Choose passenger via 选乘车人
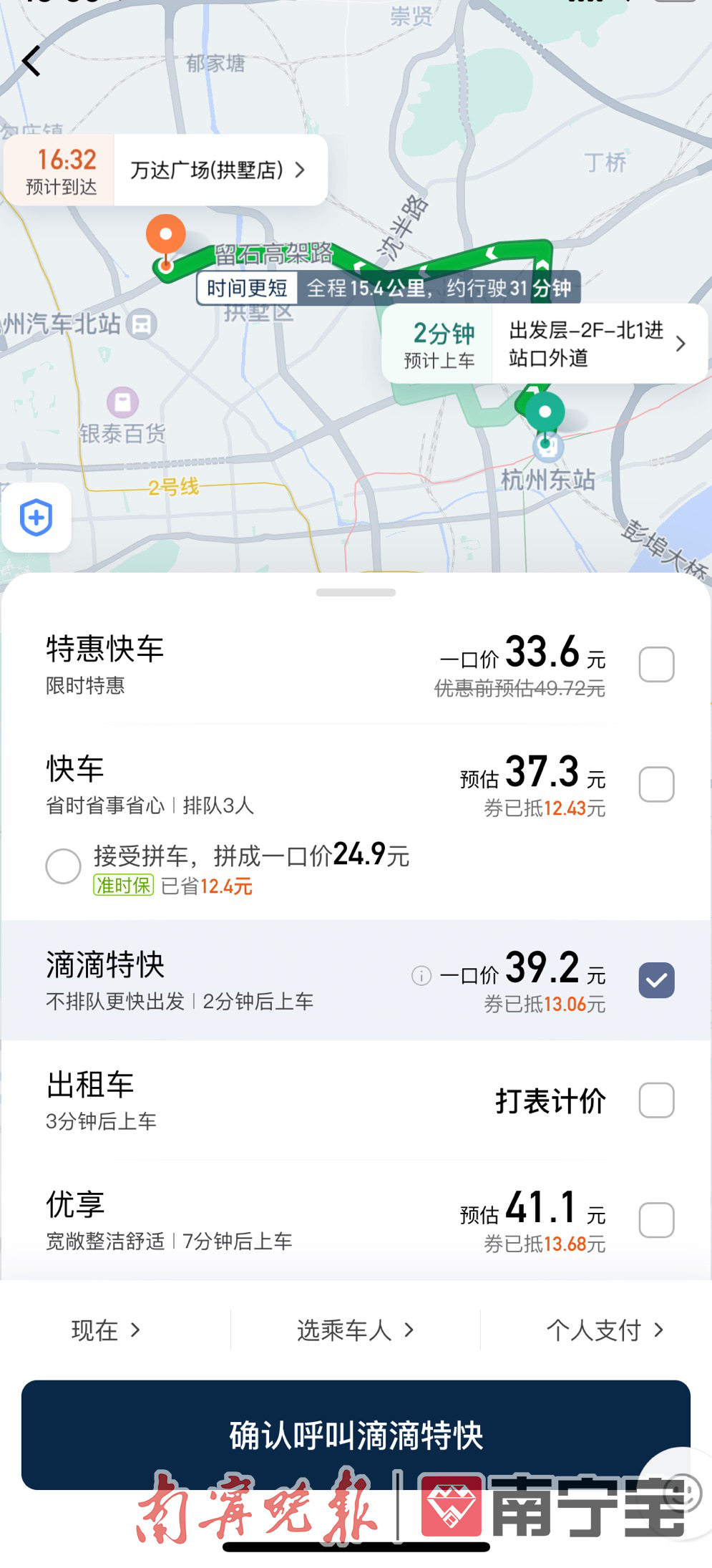712x1568 pixels. pyautogui.click(x=356, y=1330)
